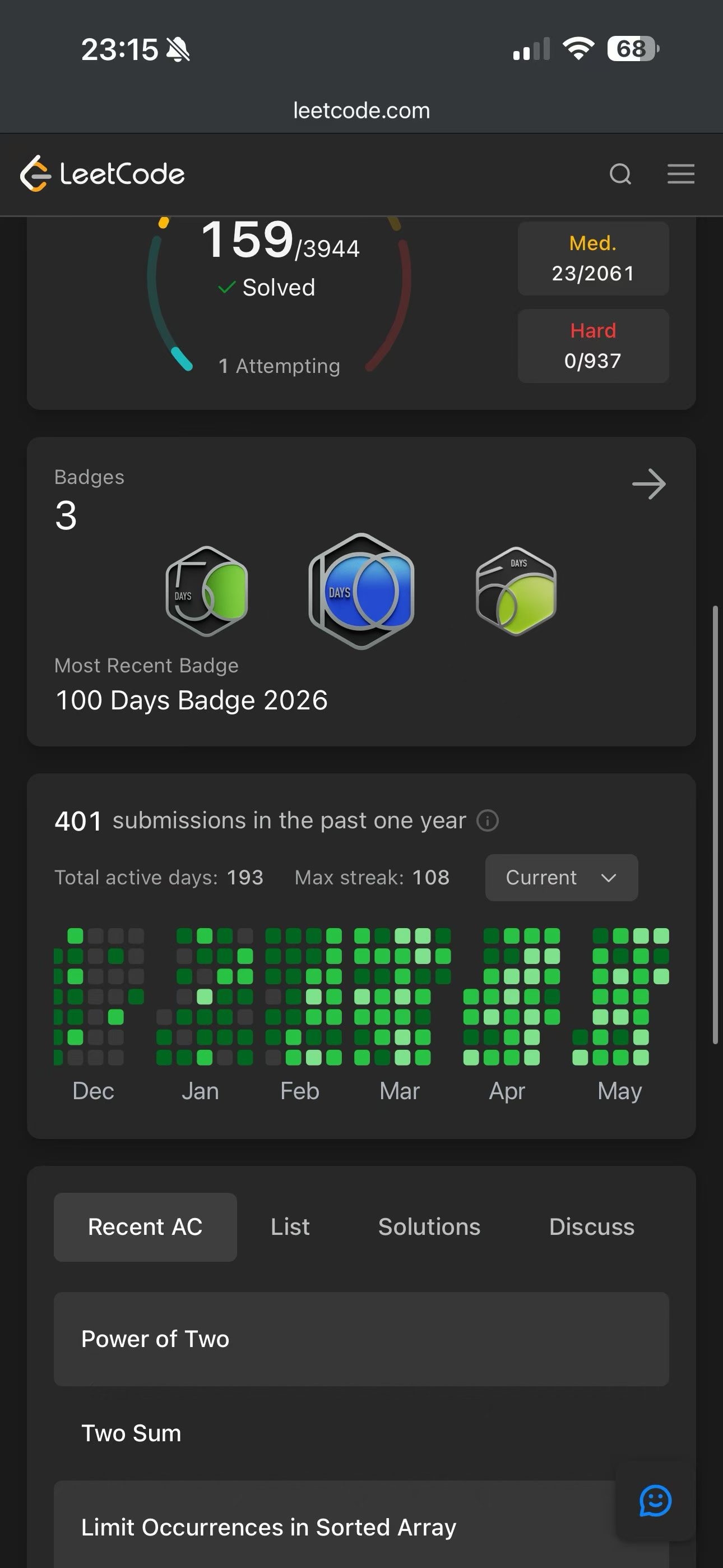Open the Two Sum problem

click(x=361, y=1433)
